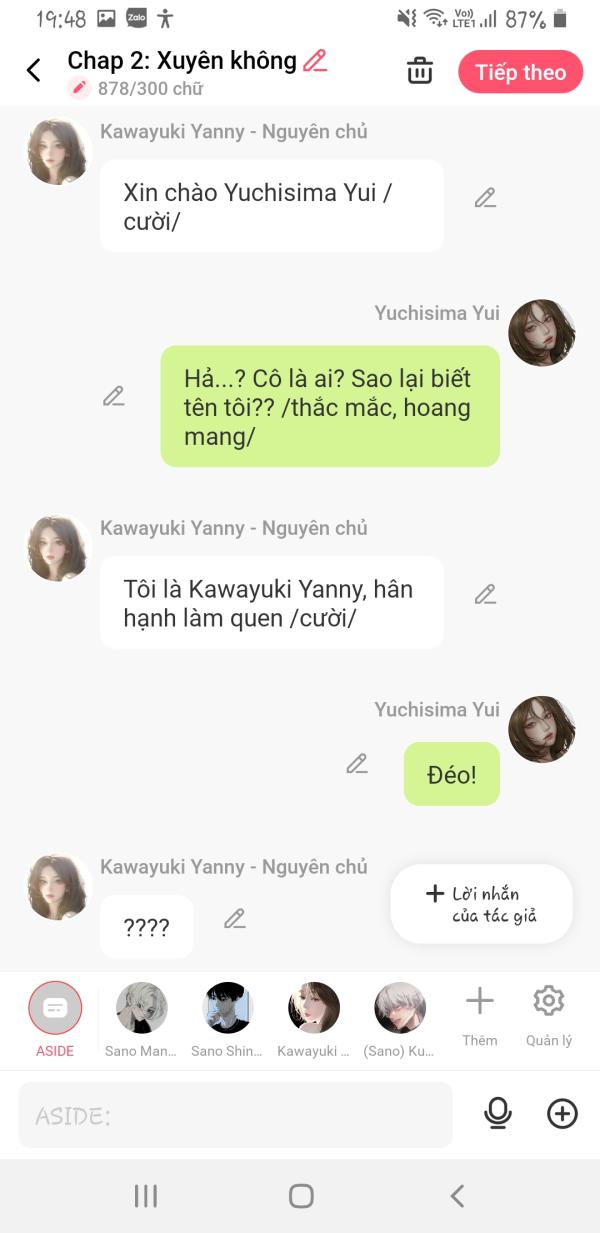This screenshot has width=600, height=1233.
Task: Select the ASIDE speaker
Action: 55,1018
